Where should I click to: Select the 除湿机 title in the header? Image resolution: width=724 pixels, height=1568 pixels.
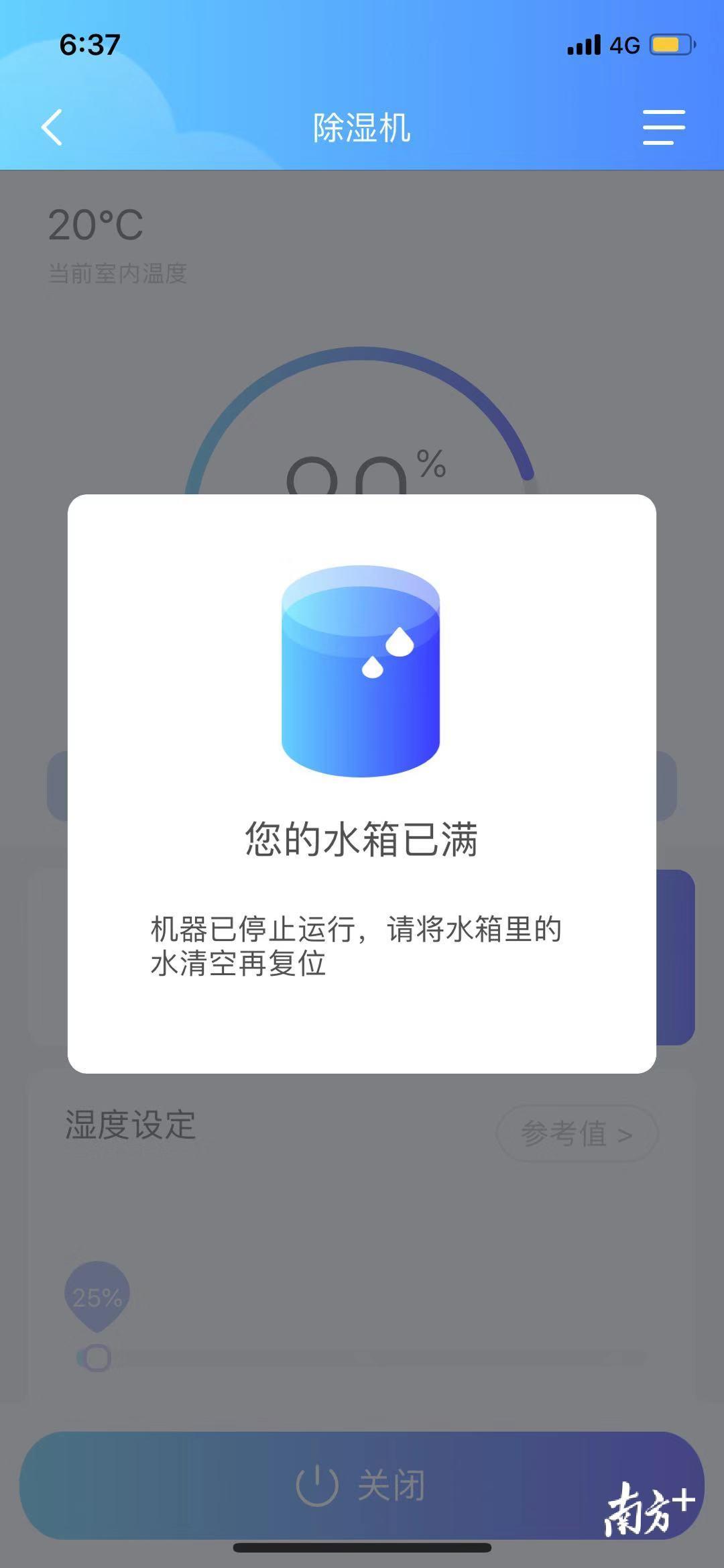point(362,127)
